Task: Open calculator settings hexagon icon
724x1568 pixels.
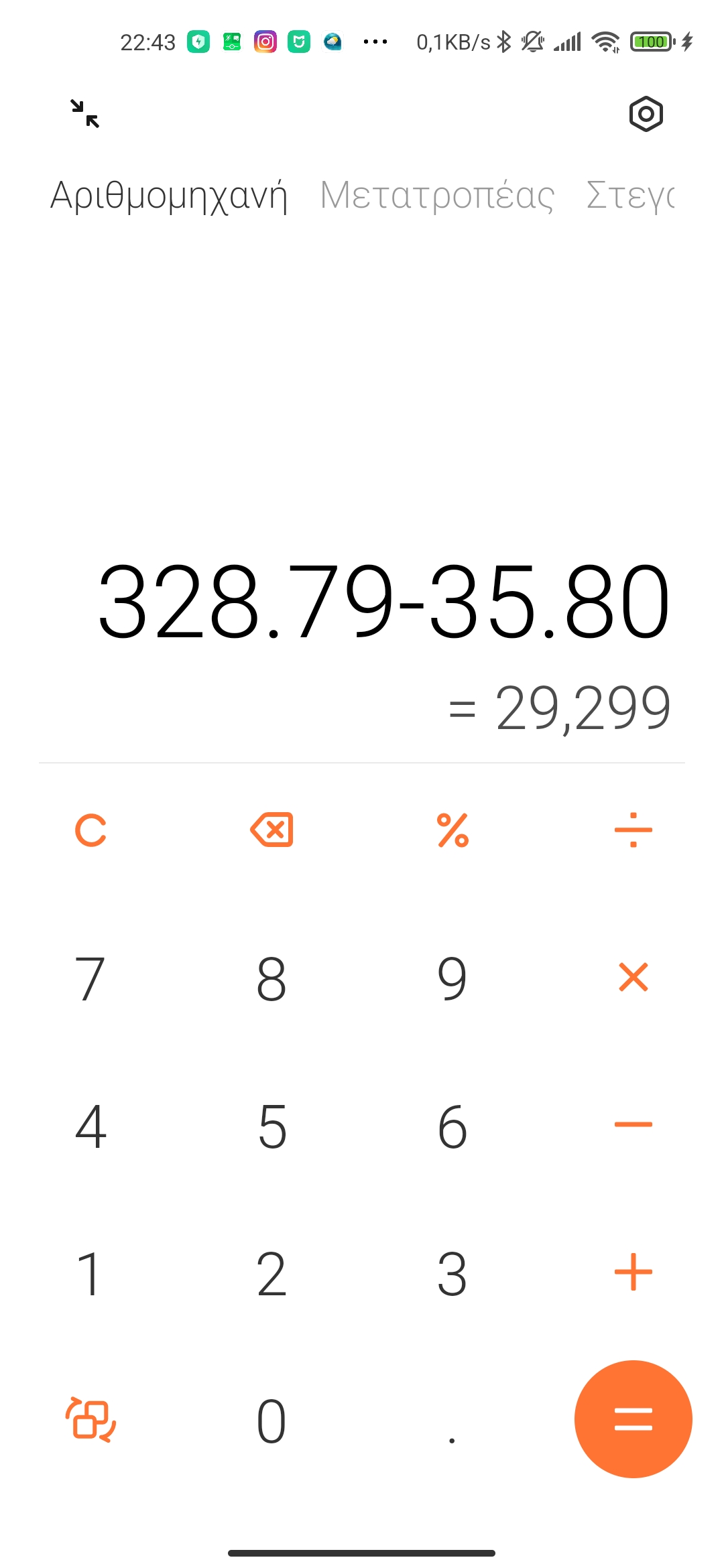Action: pos(646,114)
